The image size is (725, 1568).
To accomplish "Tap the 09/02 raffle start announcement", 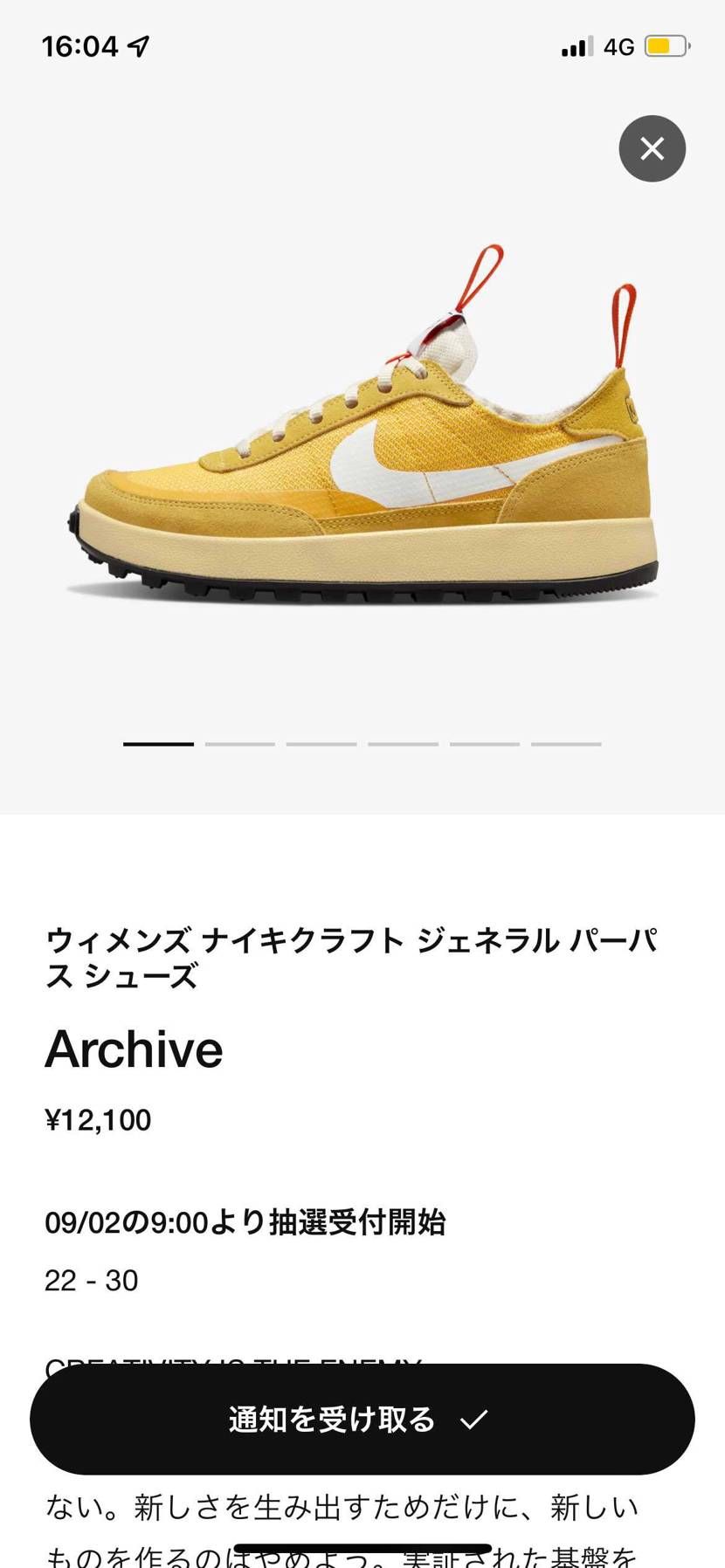I will pos(245,1223).
